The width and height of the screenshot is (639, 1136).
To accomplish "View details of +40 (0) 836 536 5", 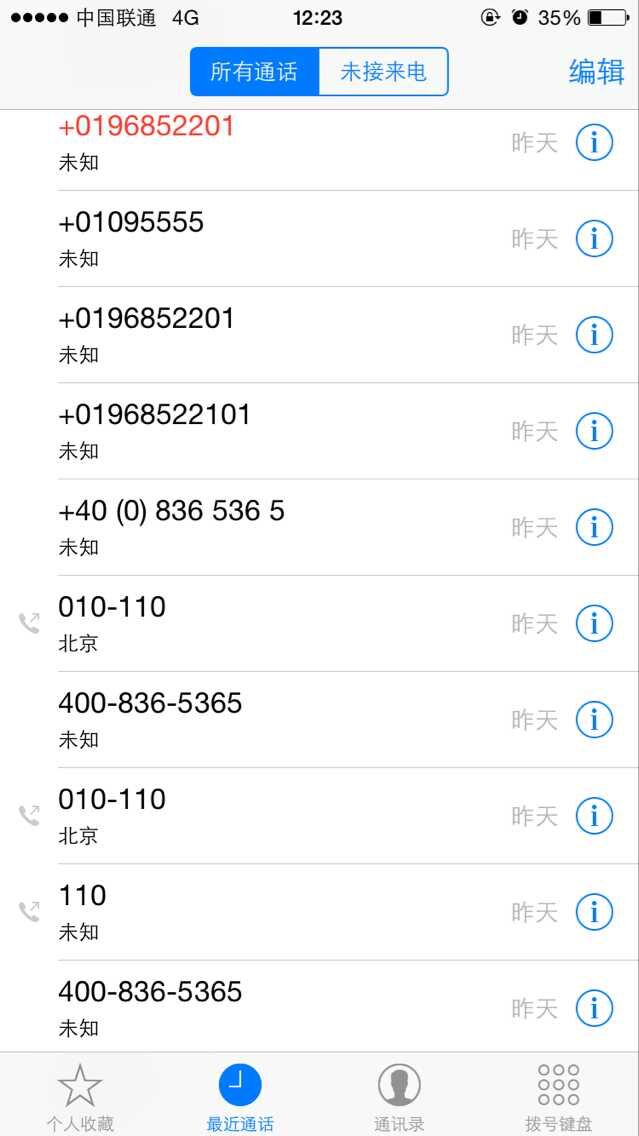I will tap(594, 527).
